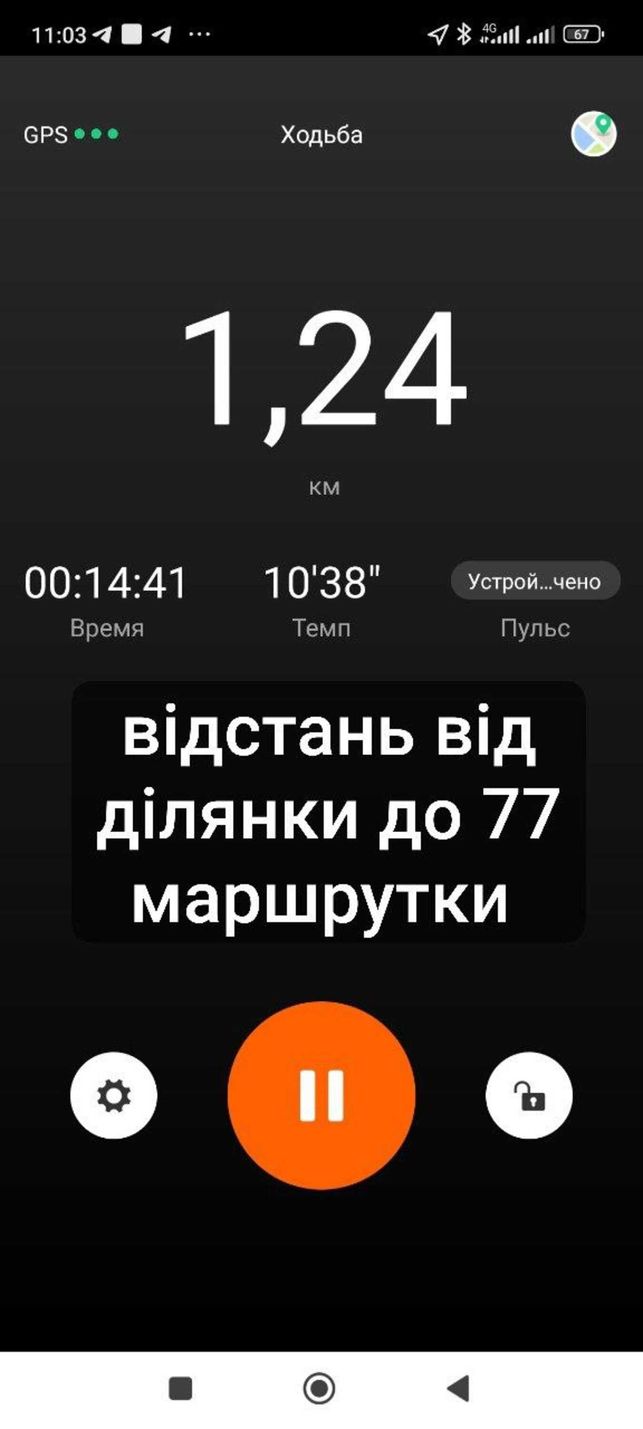Pause the walking workout
Screen dimensions: 643x1429
click(x=321, y=1095)
